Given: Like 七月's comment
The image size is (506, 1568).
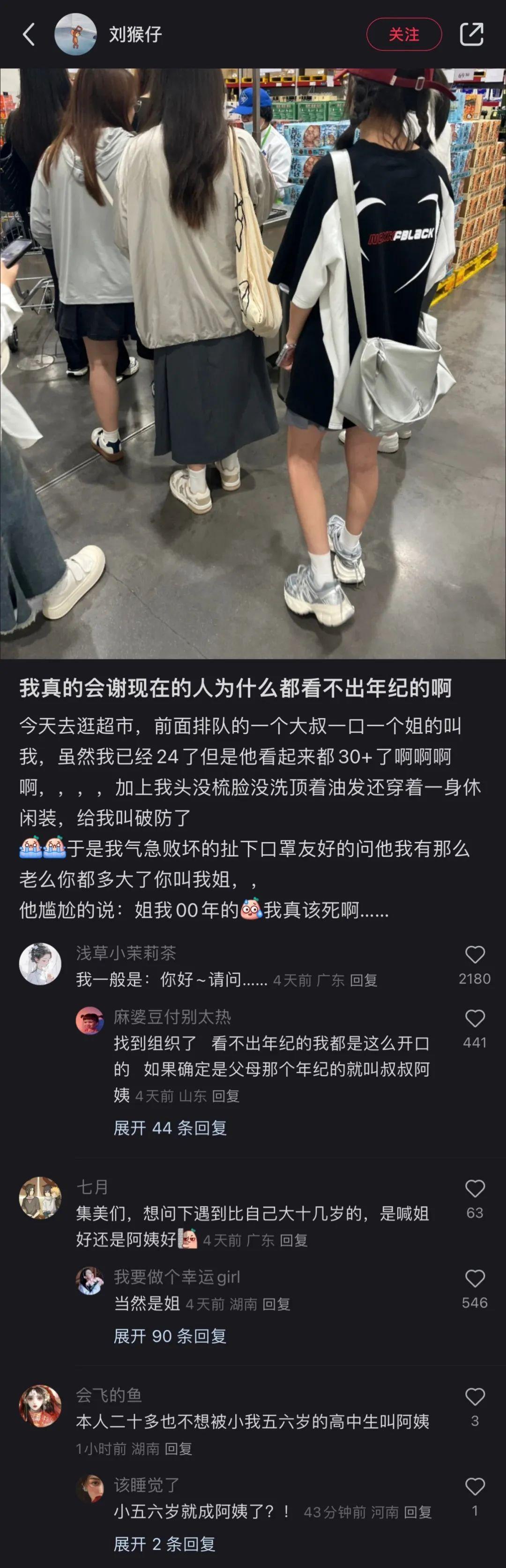Looking at the screenshot, I should click(x=474, y=1189).
